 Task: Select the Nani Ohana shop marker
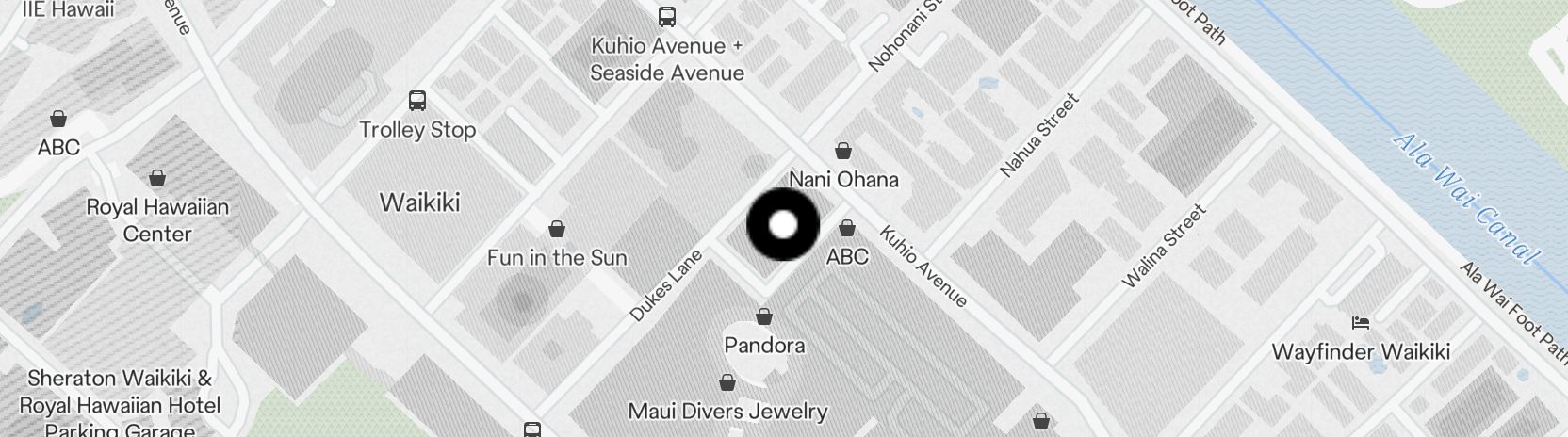(x=843, y=152)
